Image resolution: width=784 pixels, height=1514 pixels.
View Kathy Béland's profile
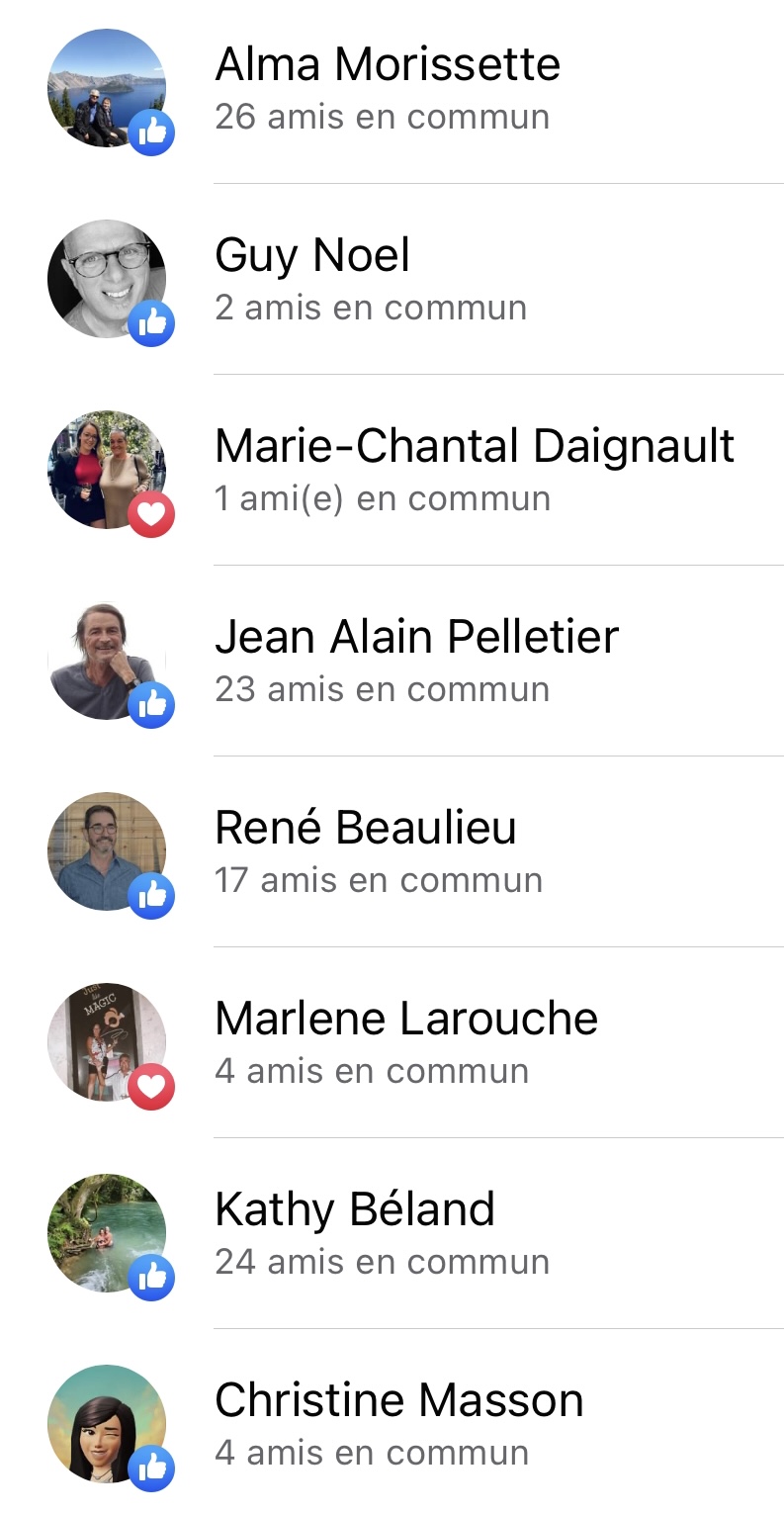pos(354,1210)
